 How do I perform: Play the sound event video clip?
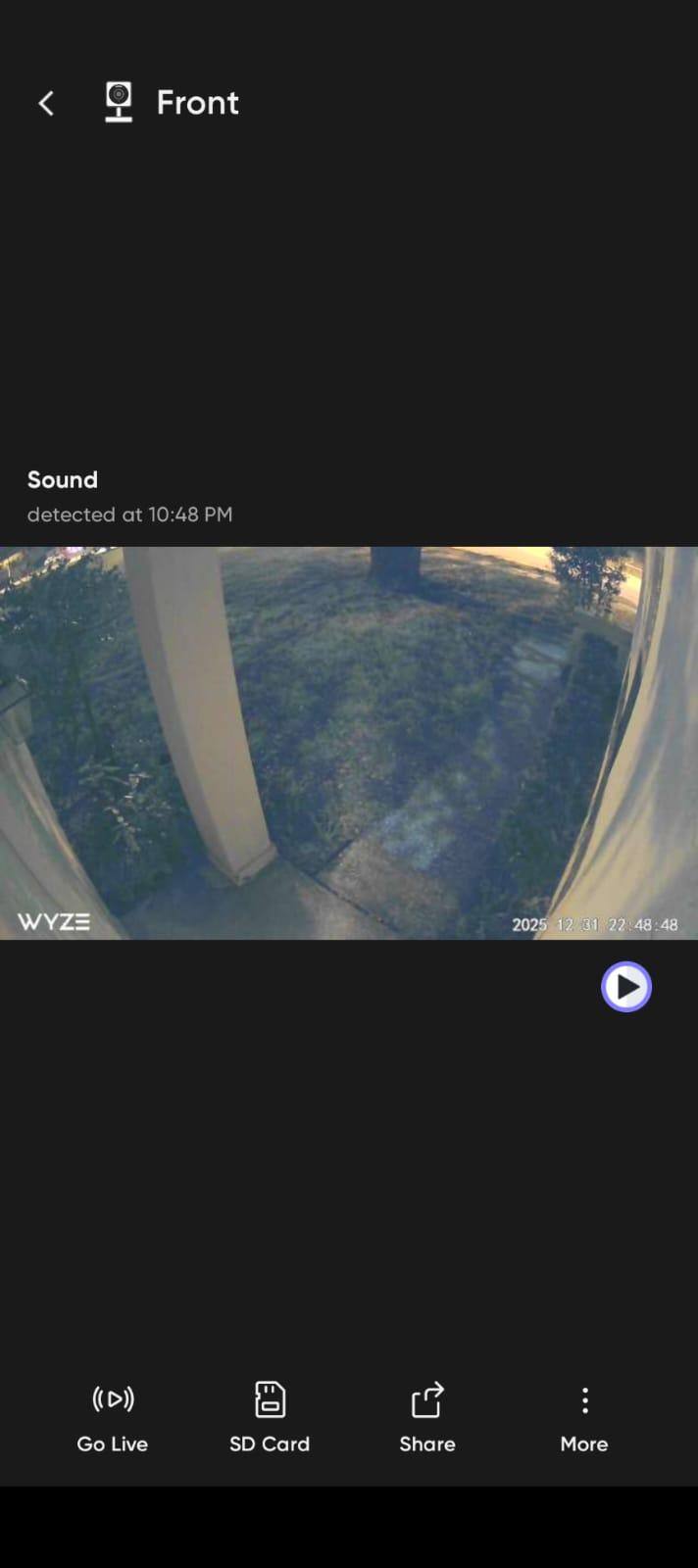coord(626,986)
